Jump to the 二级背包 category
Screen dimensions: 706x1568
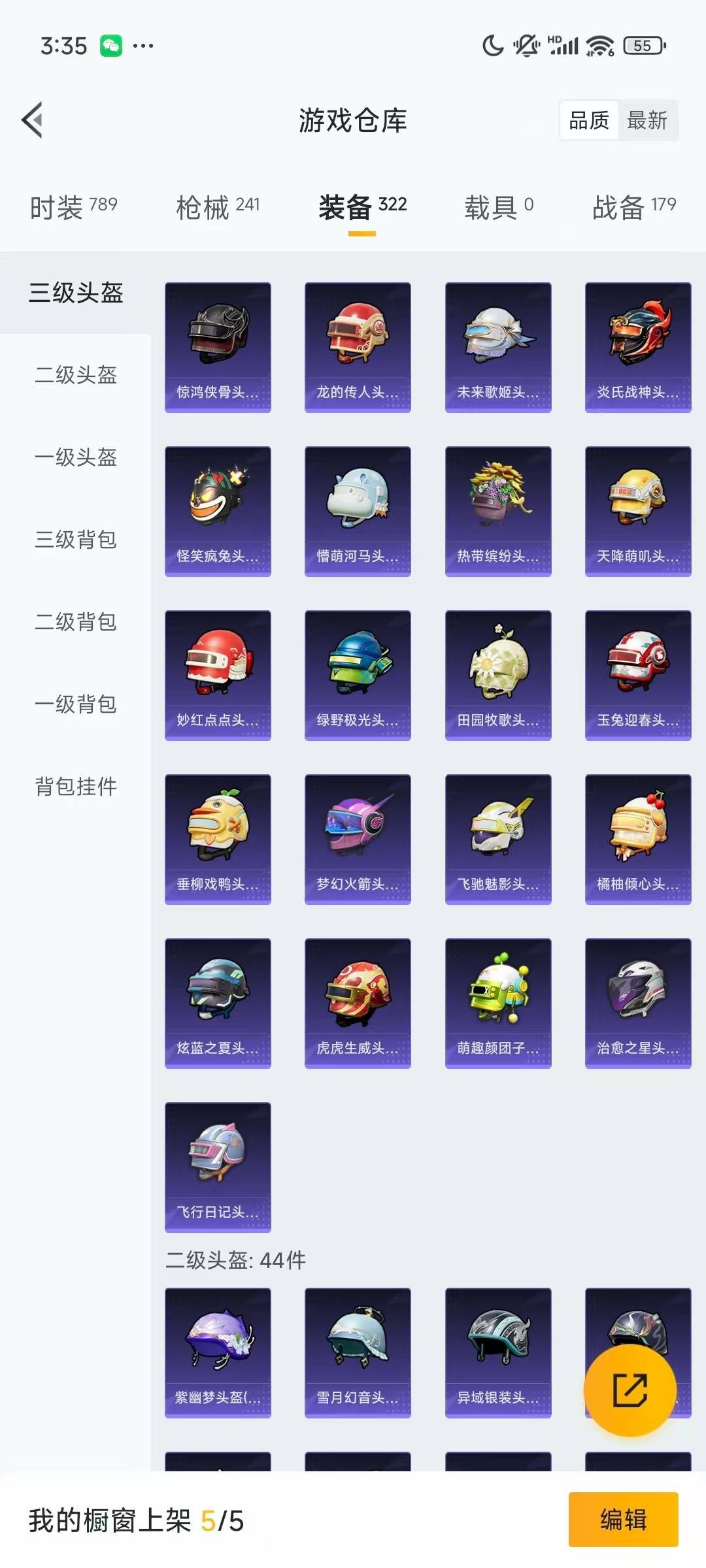point(76,622)
